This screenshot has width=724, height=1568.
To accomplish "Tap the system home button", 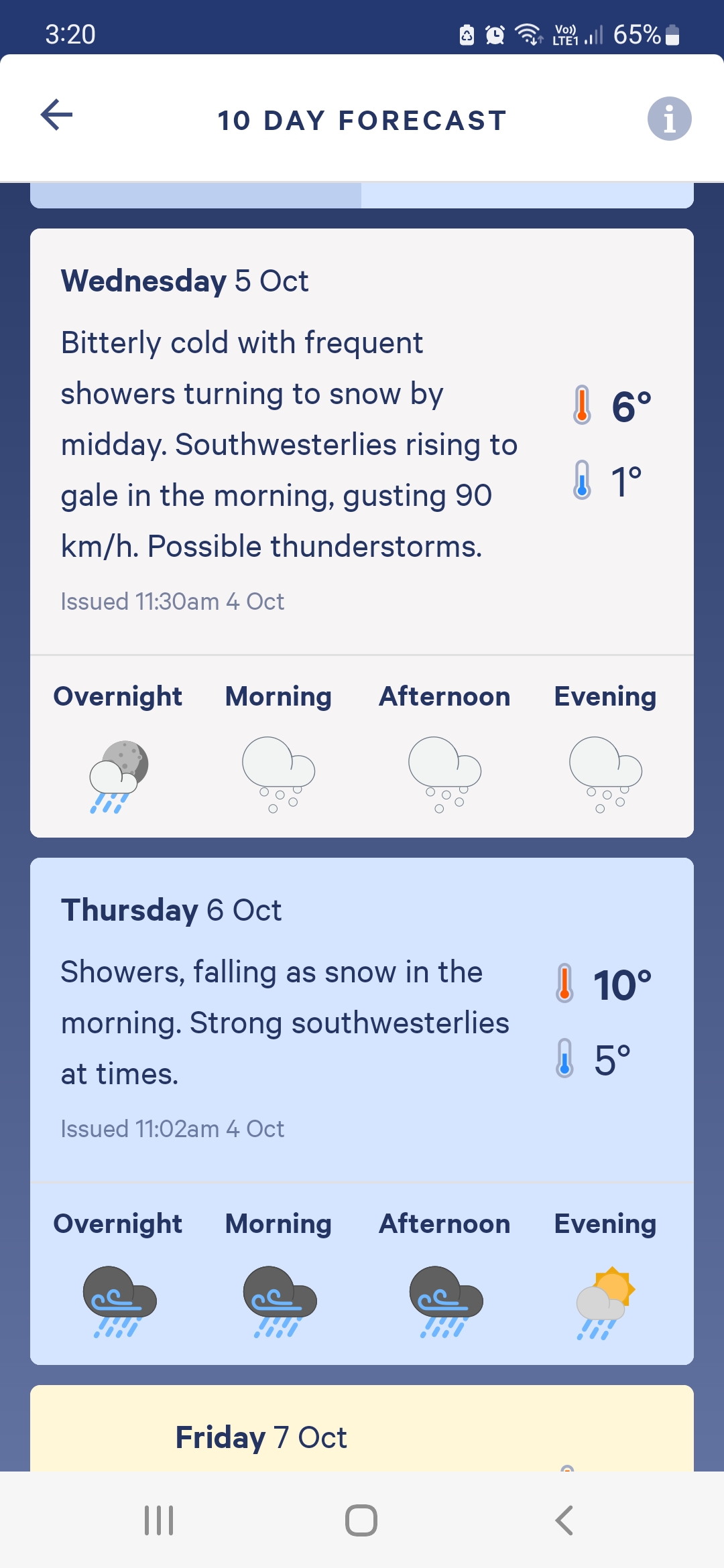I will point(361,1520).
